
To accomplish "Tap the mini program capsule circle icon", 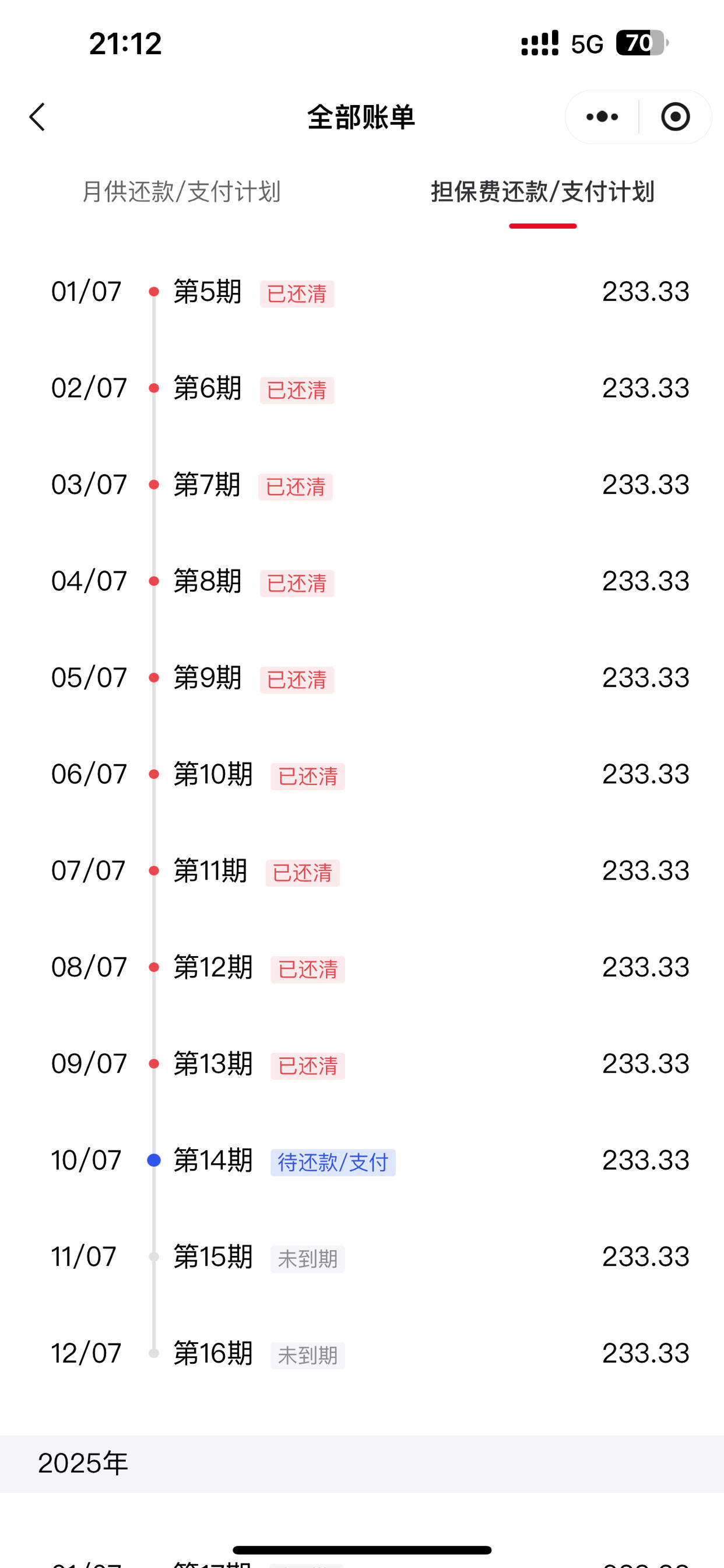I will pyautogui.click(x=676, y=117).
